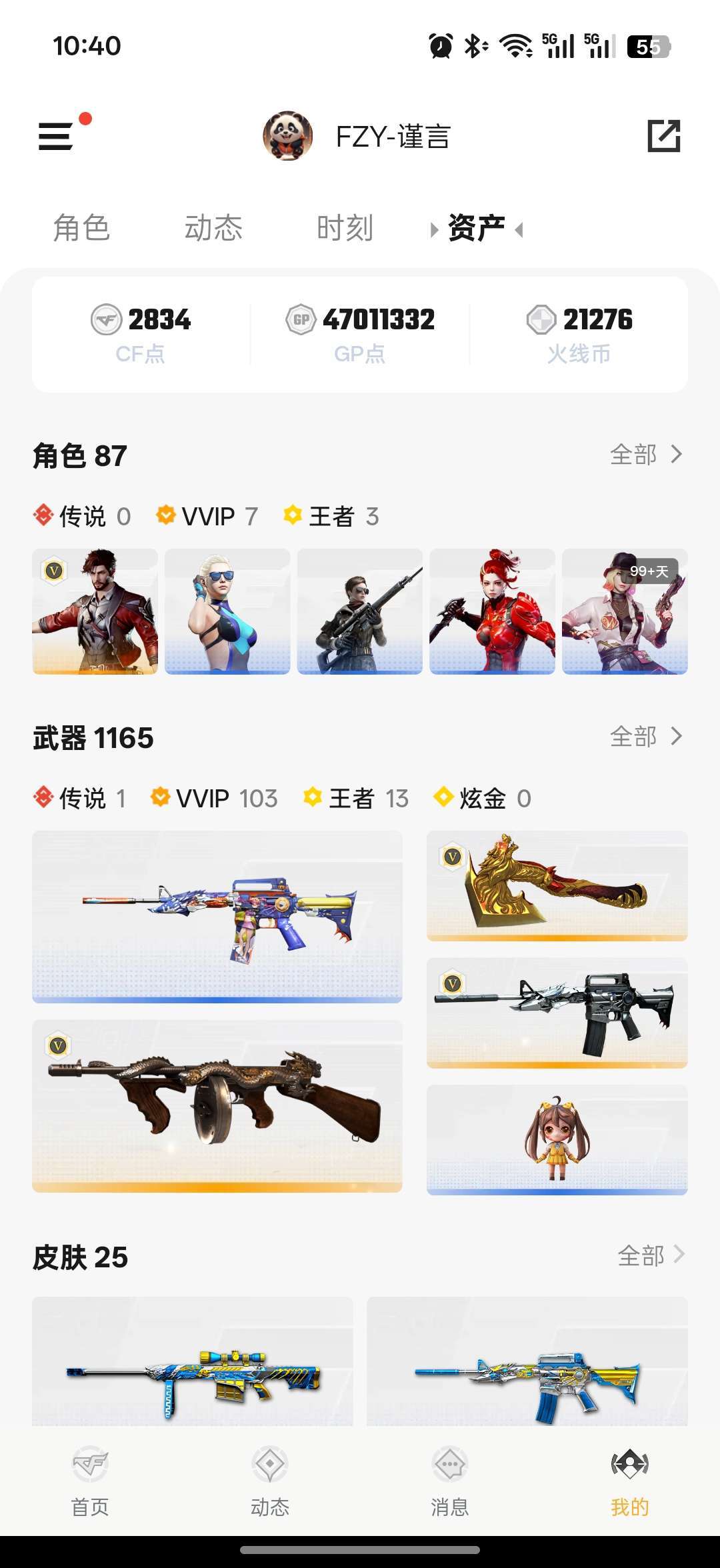Open the red-haired character in red armor
This screenshot has width=720, height=1568.
[x=492, y=611]
